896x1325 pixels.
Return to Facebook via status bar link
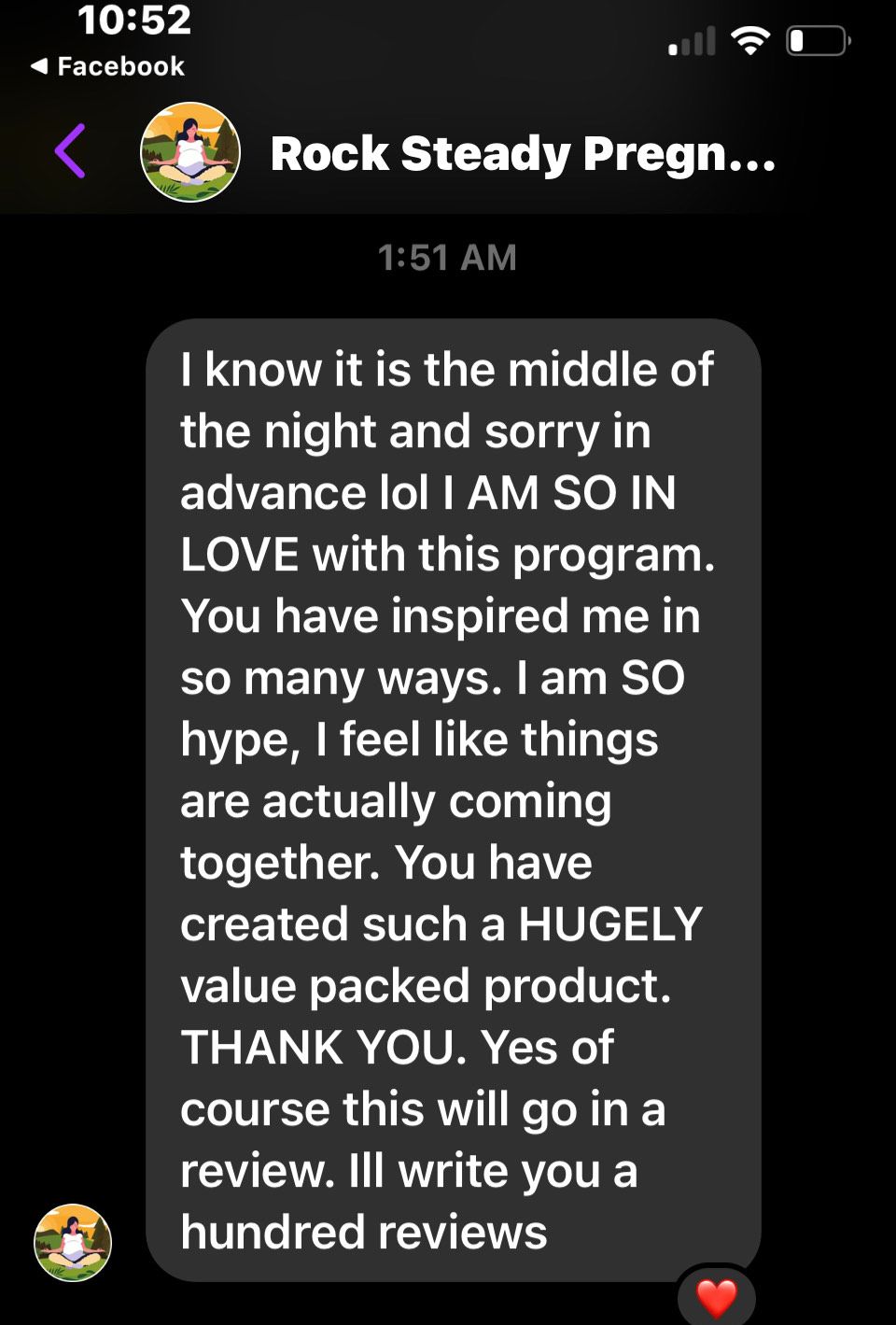coord(108,66)
